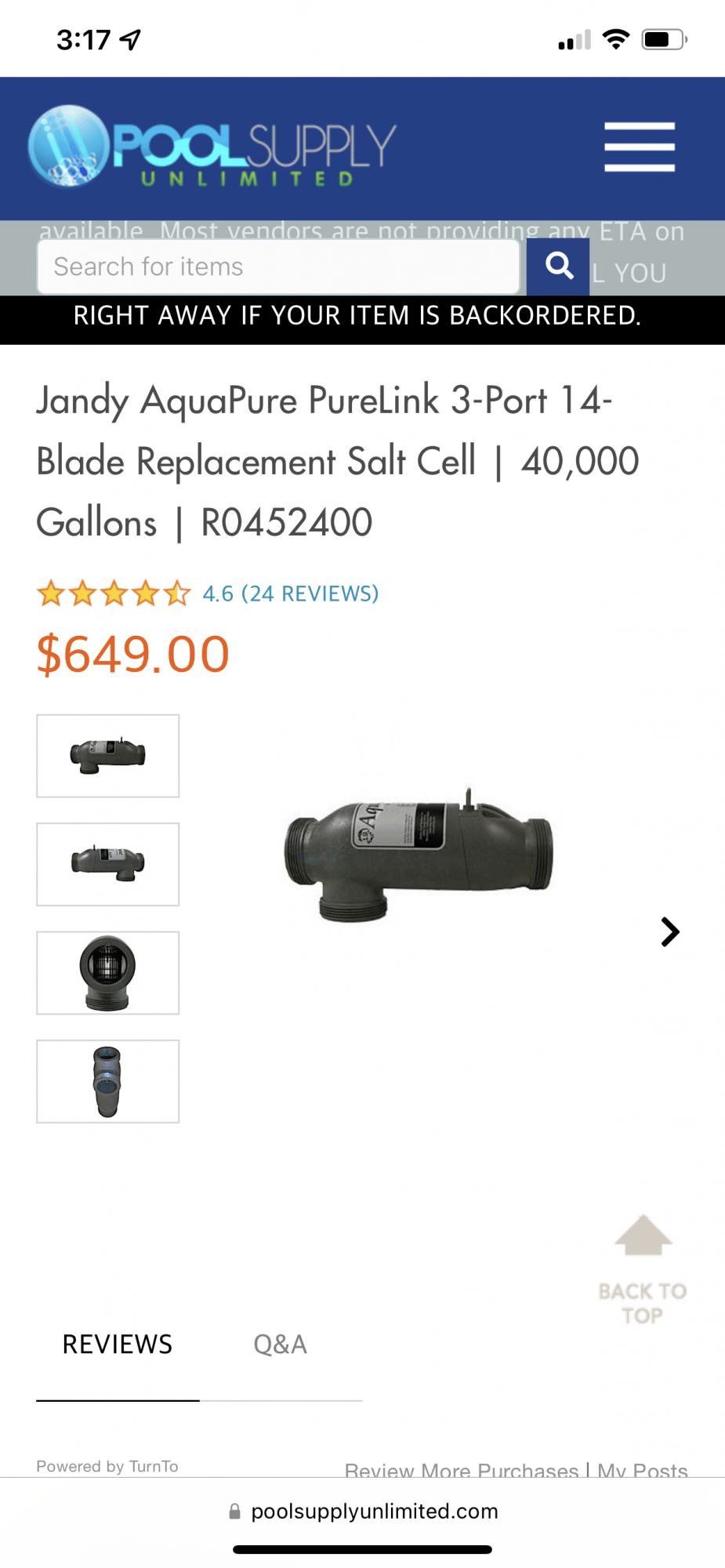Select the first product thumbnail
This screenshot has width=725, height=1568.
pyautogui.click(x=108, y=756)
